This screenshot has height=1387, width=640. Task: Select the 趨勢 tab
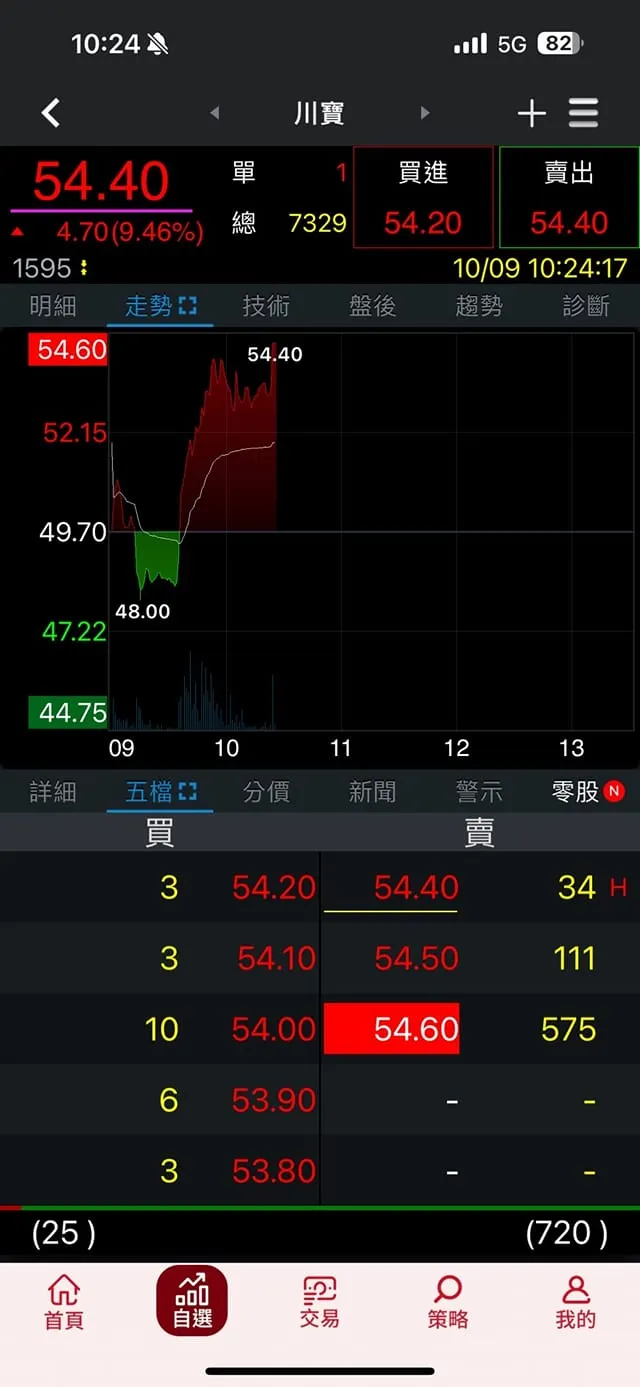pos(479,306)
